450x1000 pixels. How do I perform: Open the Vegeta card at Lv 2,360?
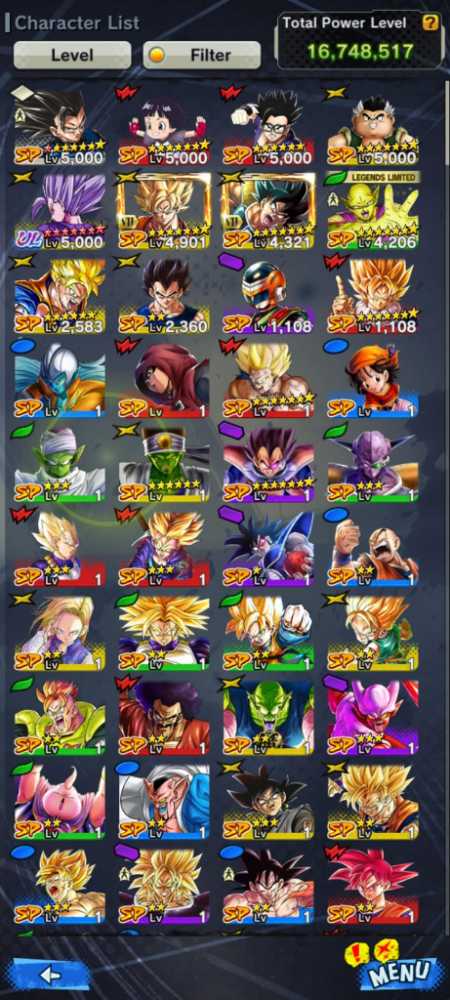pyautogui.click(x=164, y=295)
